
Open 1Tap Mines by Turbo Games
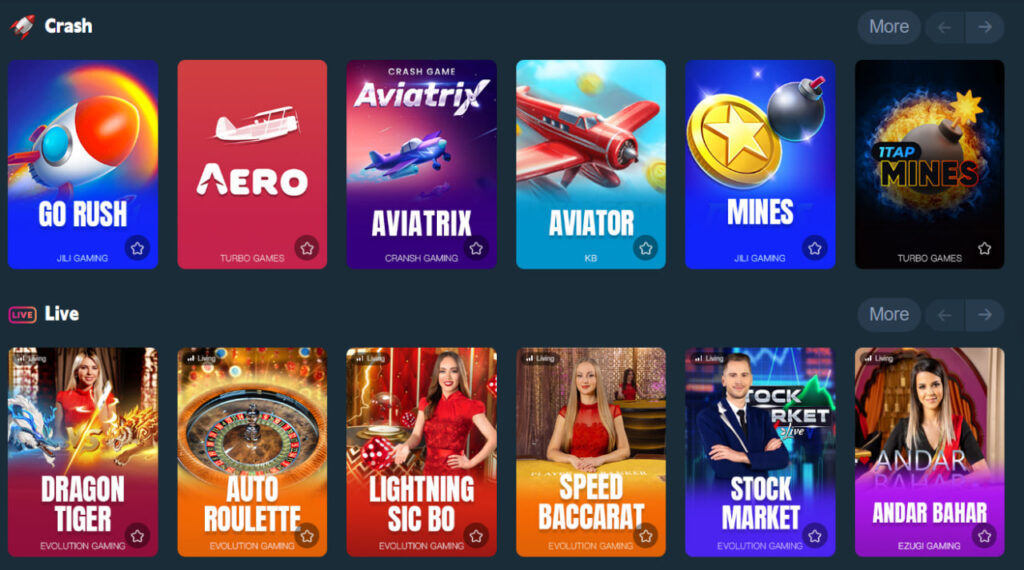929,150
